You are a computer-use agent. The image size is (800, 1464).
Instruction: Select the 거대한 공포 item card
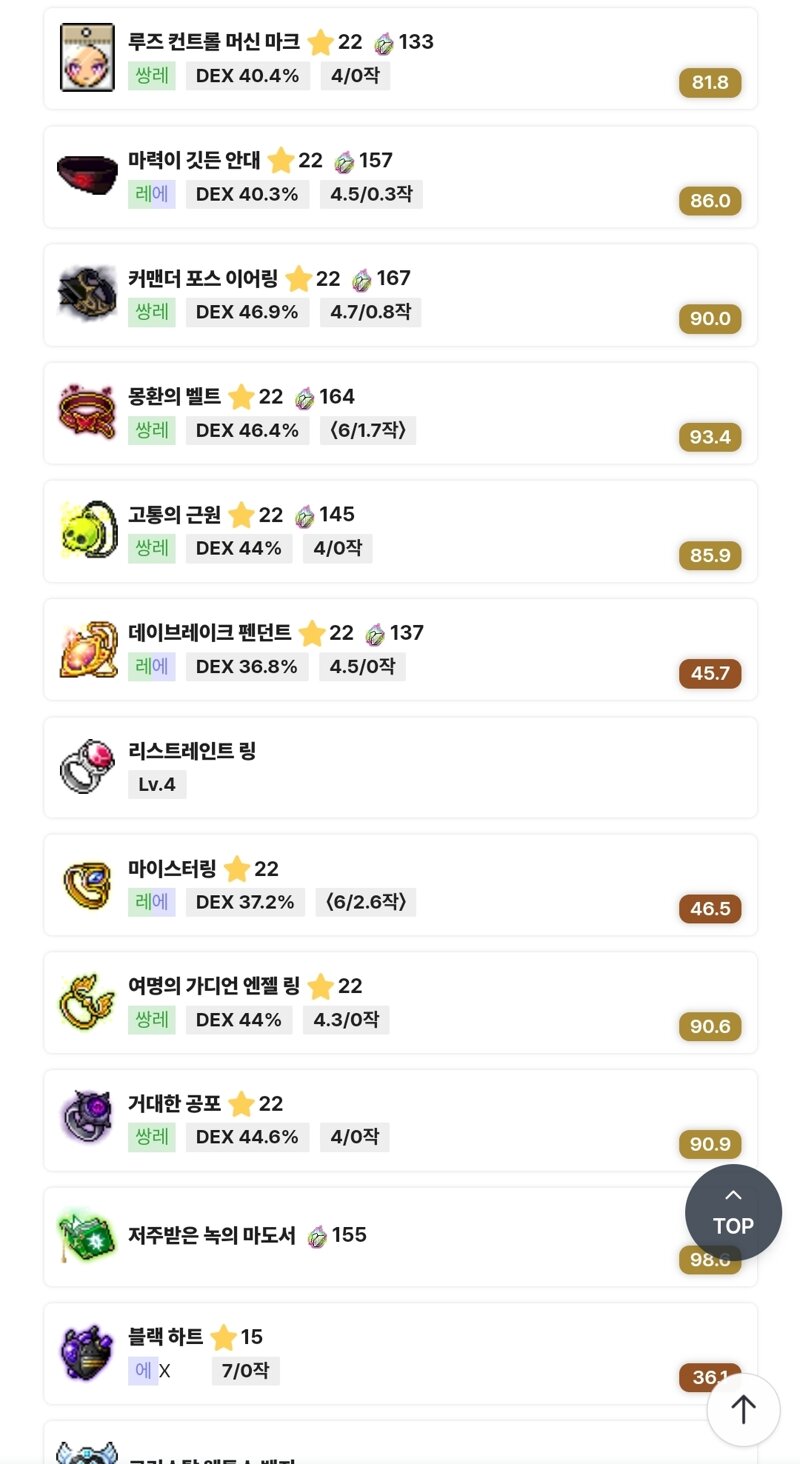(400, 1120)
